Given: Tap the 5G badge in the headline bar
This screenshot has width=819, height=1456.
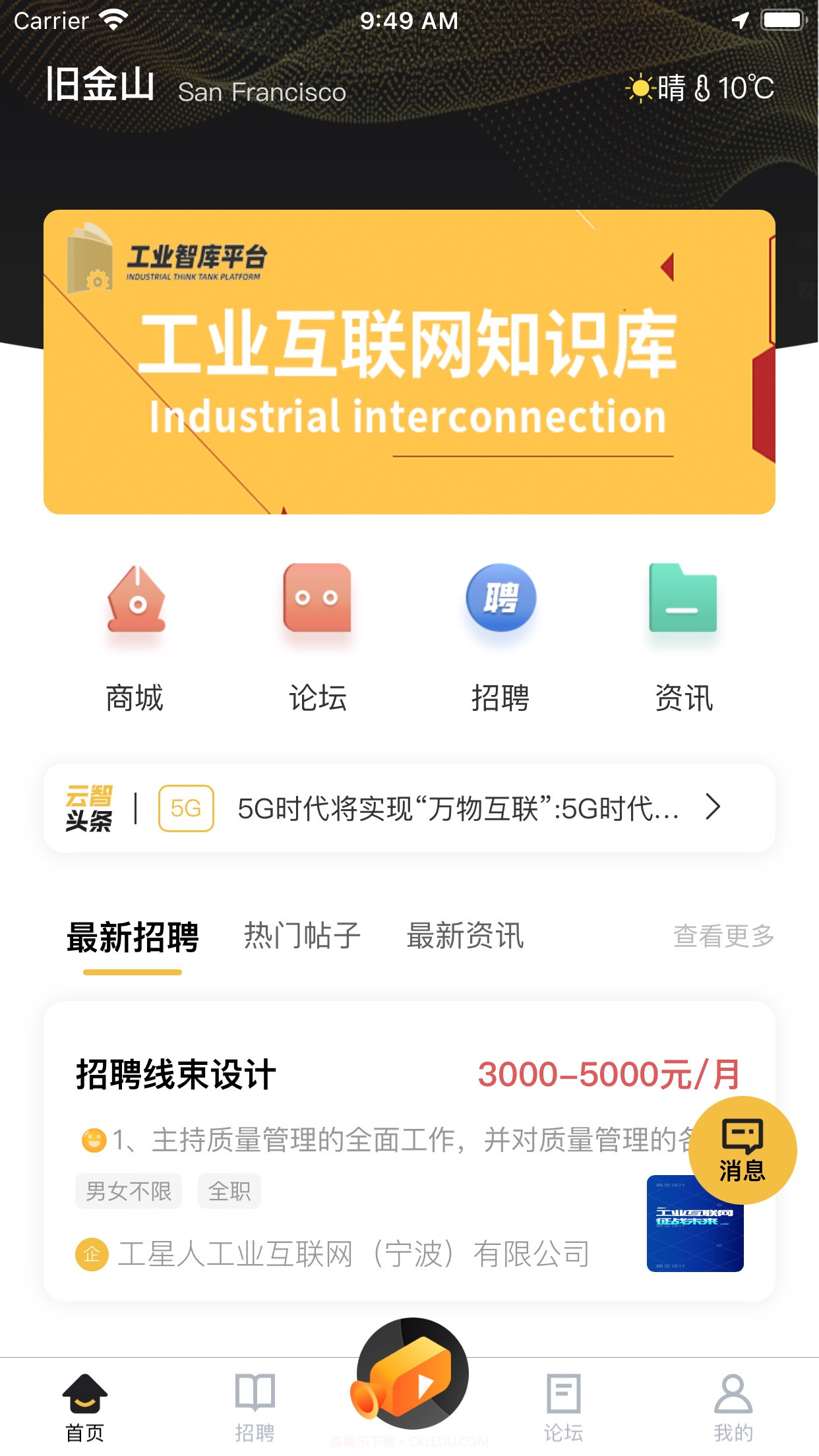Looking at the screenshot, I should pos(185,809).
